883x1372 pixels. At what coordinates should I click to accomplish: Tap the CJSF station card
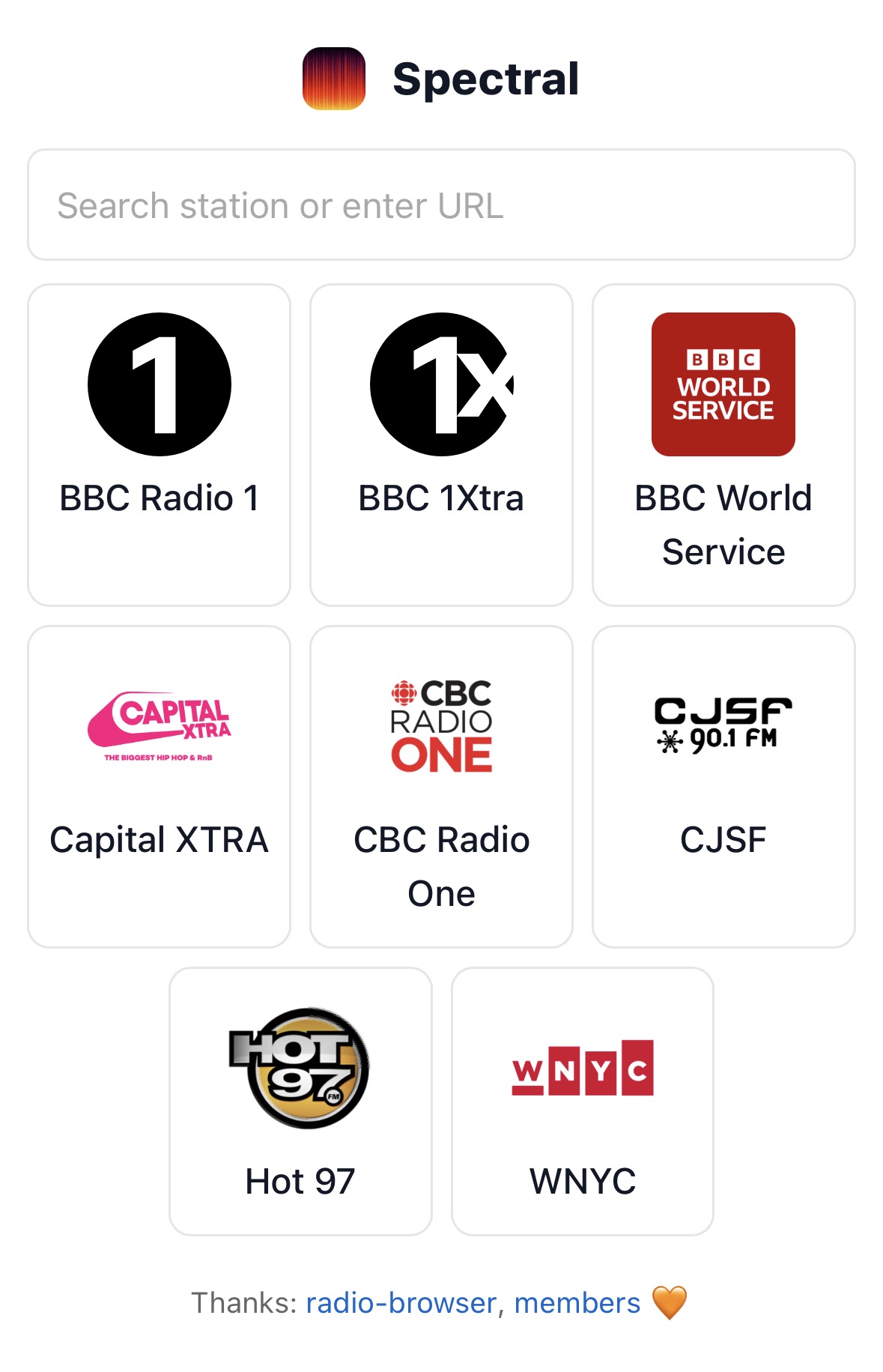coord(723,785)
